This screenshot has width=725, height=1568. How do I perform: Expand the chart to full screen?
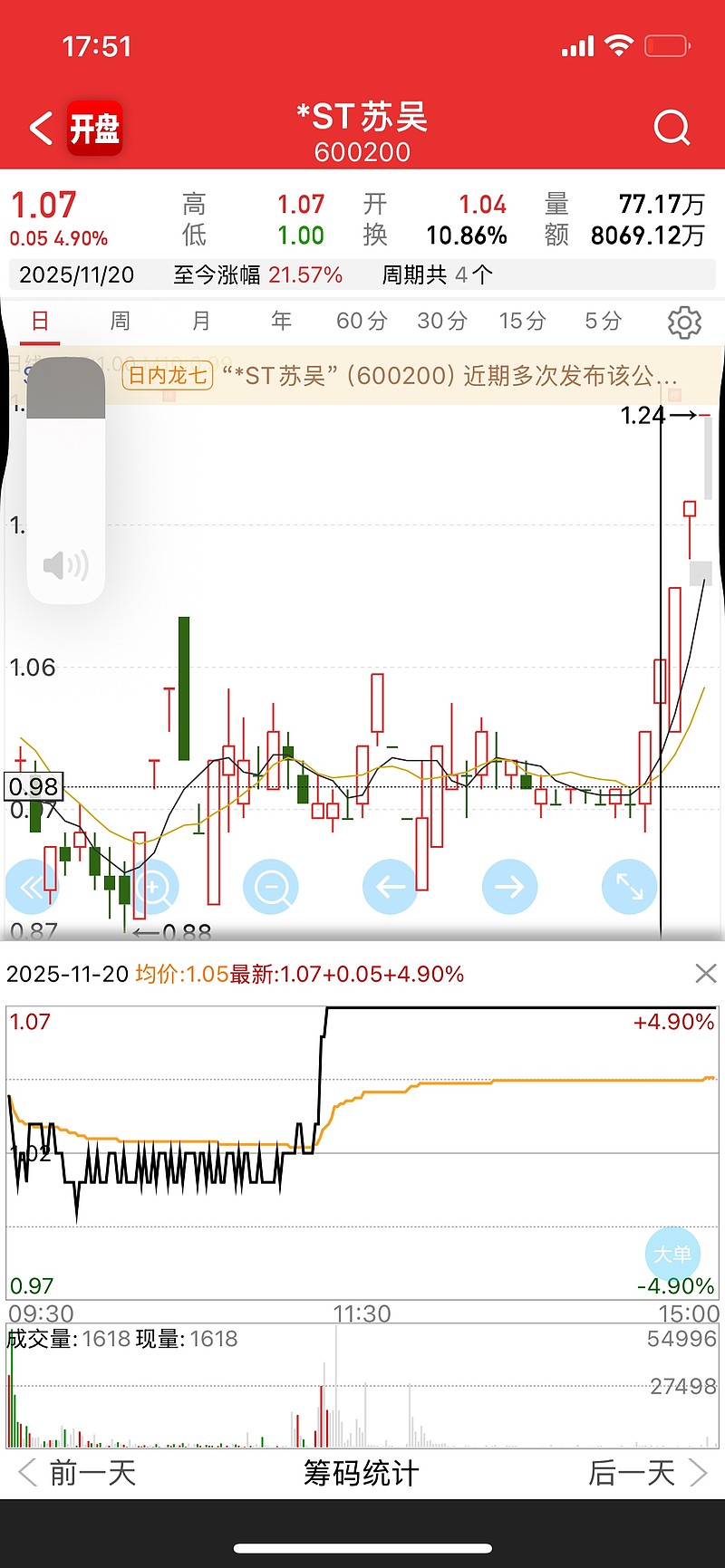pyautogui.click(x=629, y=887)
